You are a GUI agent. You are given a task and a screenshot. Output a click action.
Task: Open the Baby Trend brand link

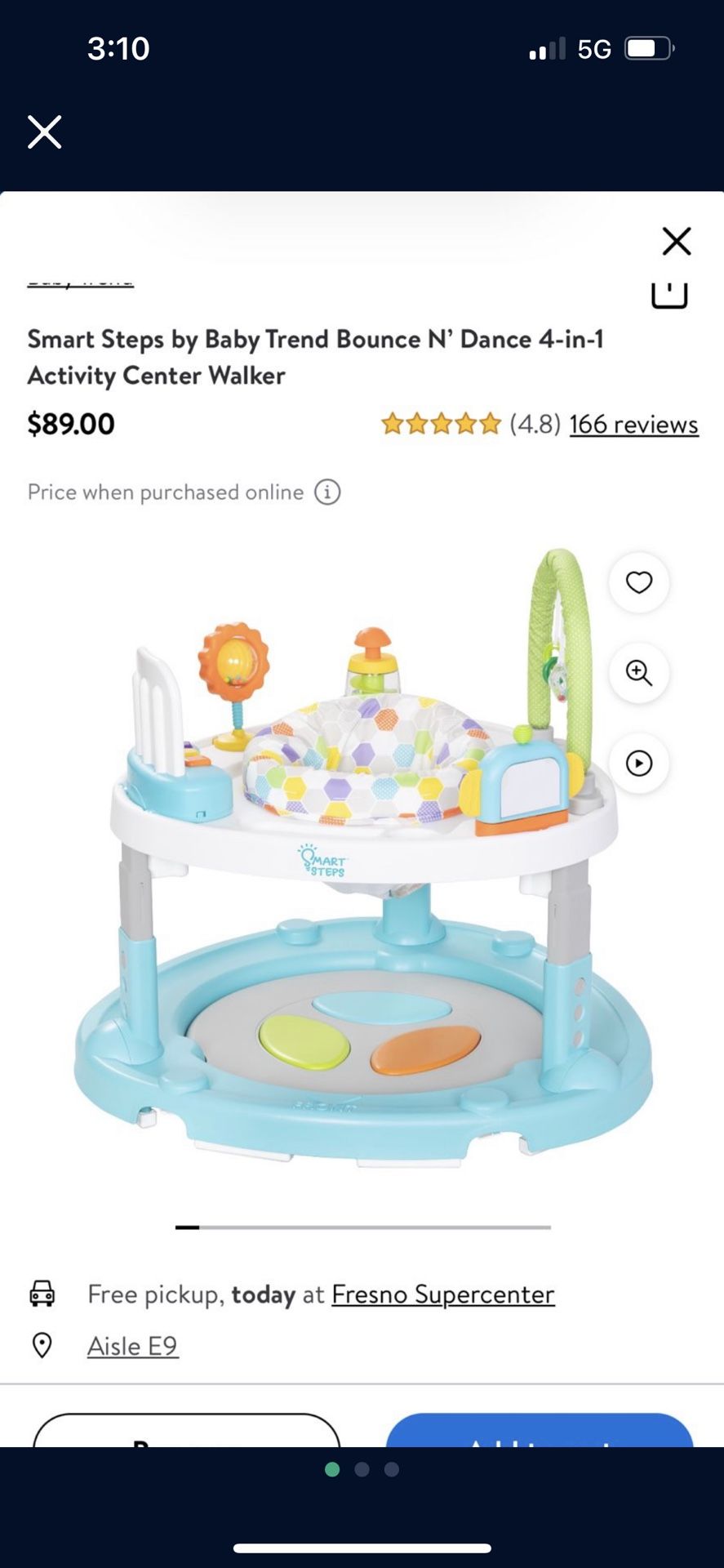(80, 281)
